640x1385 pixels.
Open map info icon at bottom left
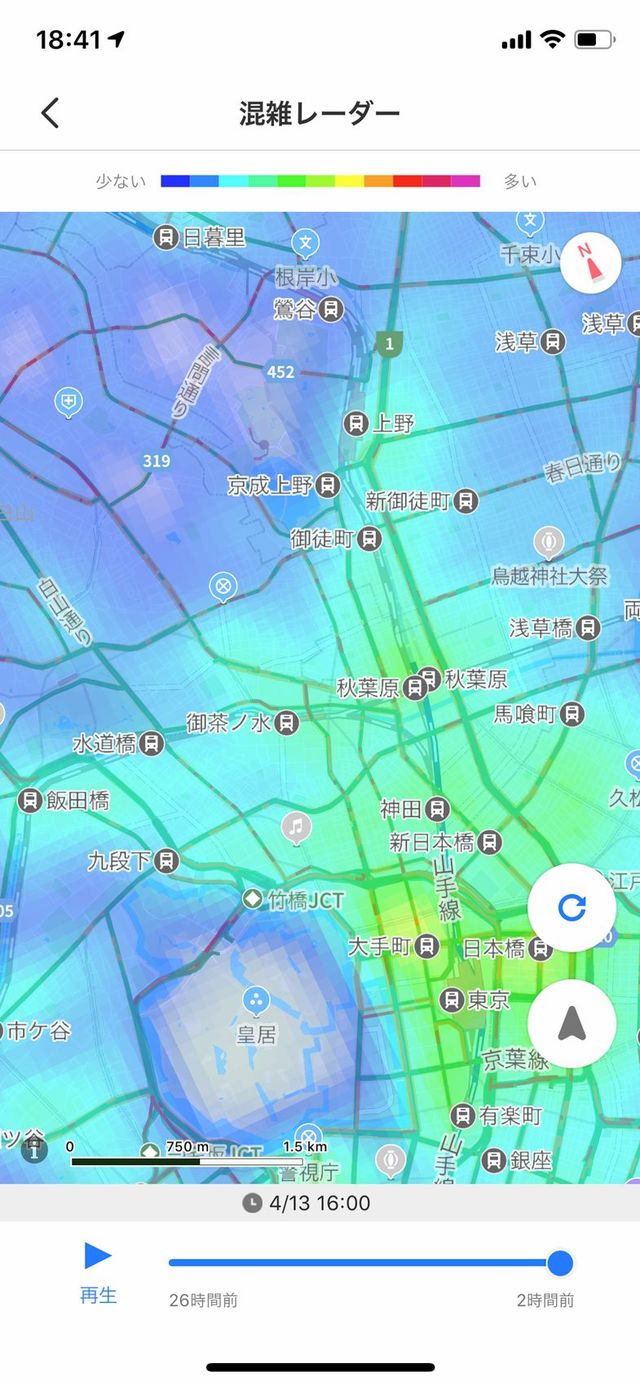34,1149
